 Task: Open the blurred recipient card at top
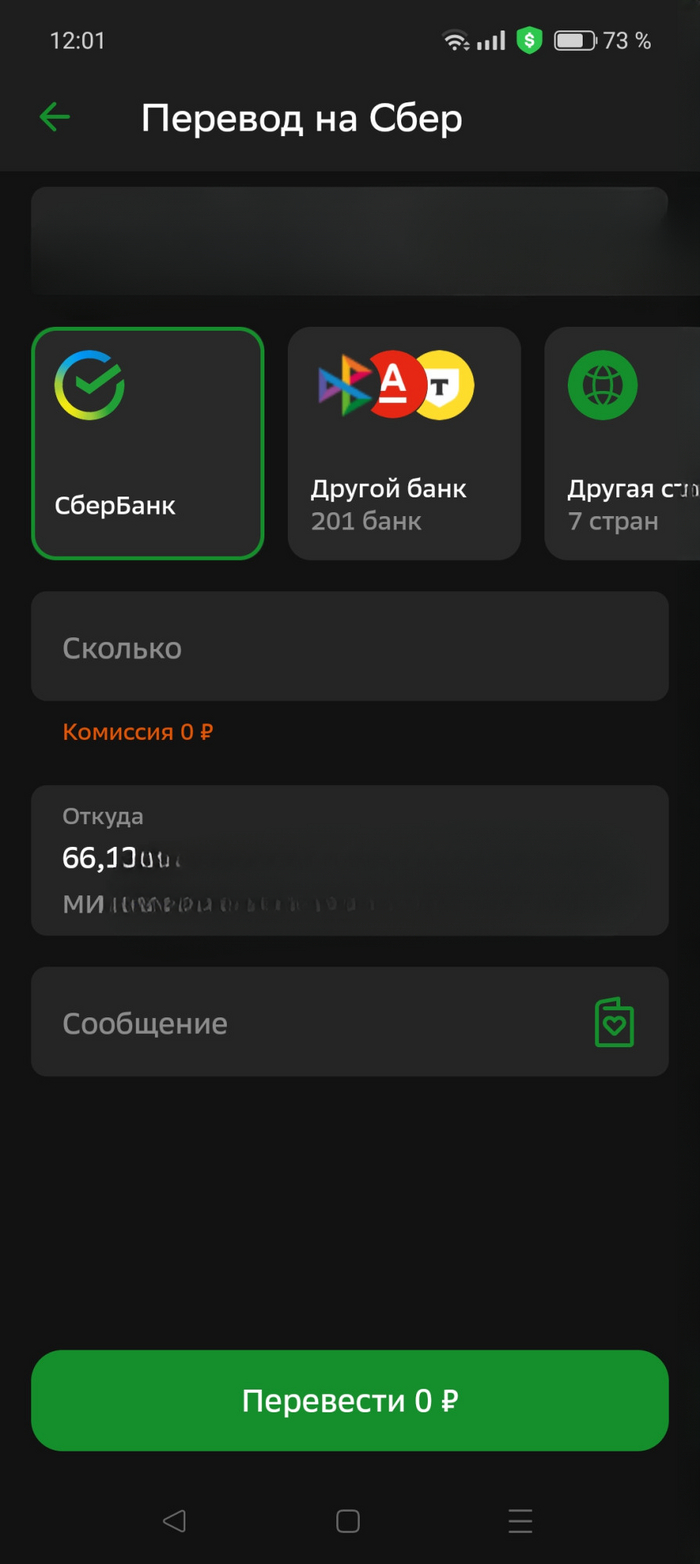point(349,241)
